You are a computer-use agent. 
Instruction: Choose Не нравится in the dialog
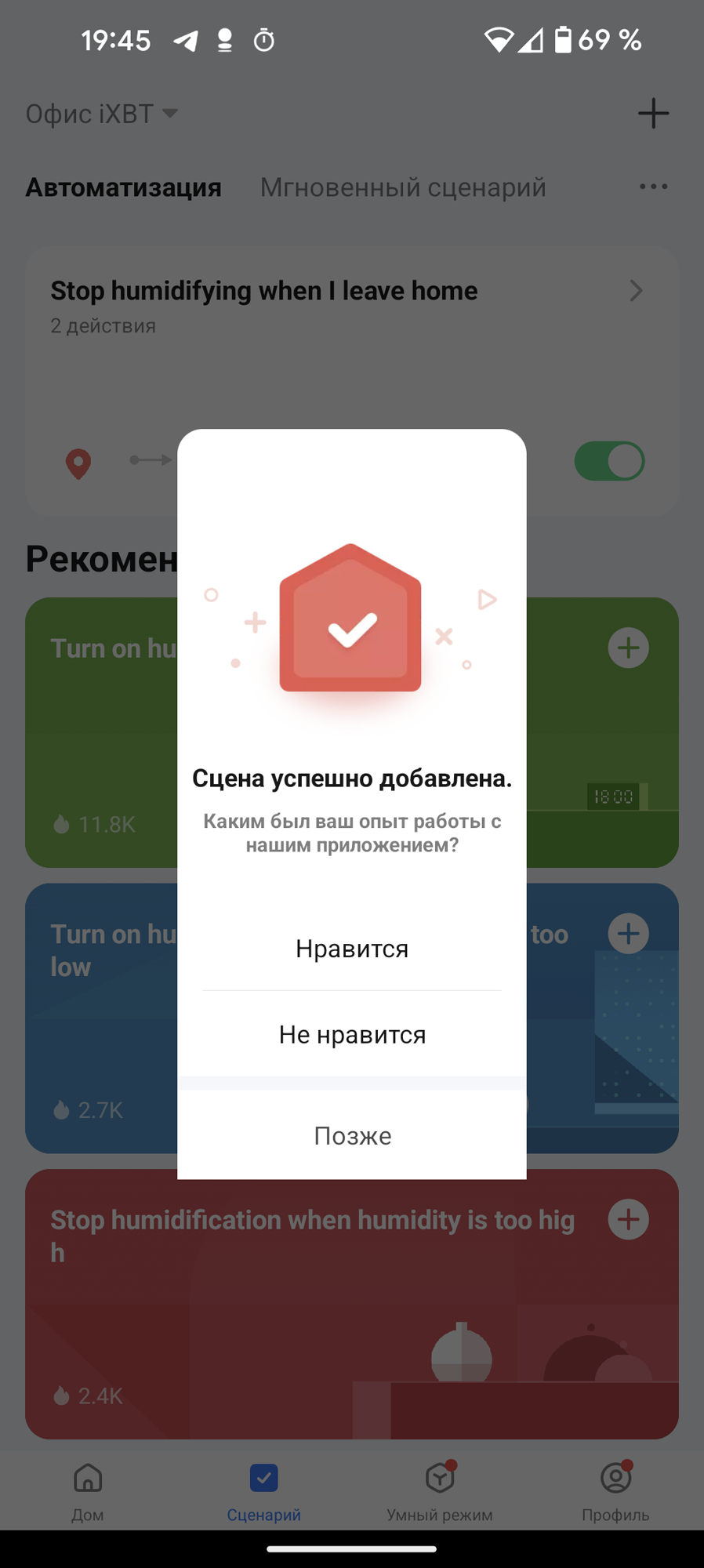click(x=352, y=1035)
